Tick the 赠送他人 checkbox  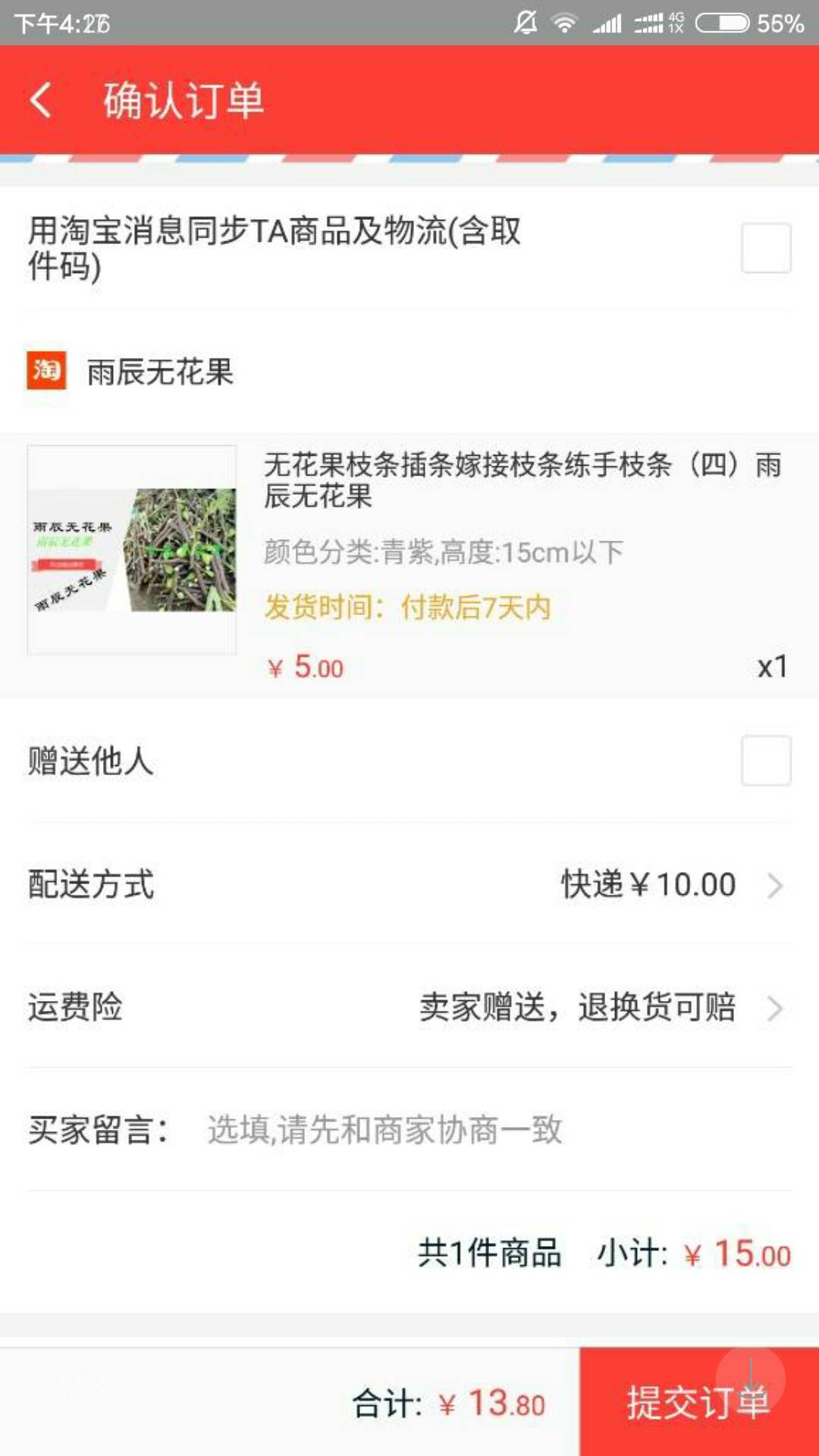766,761
